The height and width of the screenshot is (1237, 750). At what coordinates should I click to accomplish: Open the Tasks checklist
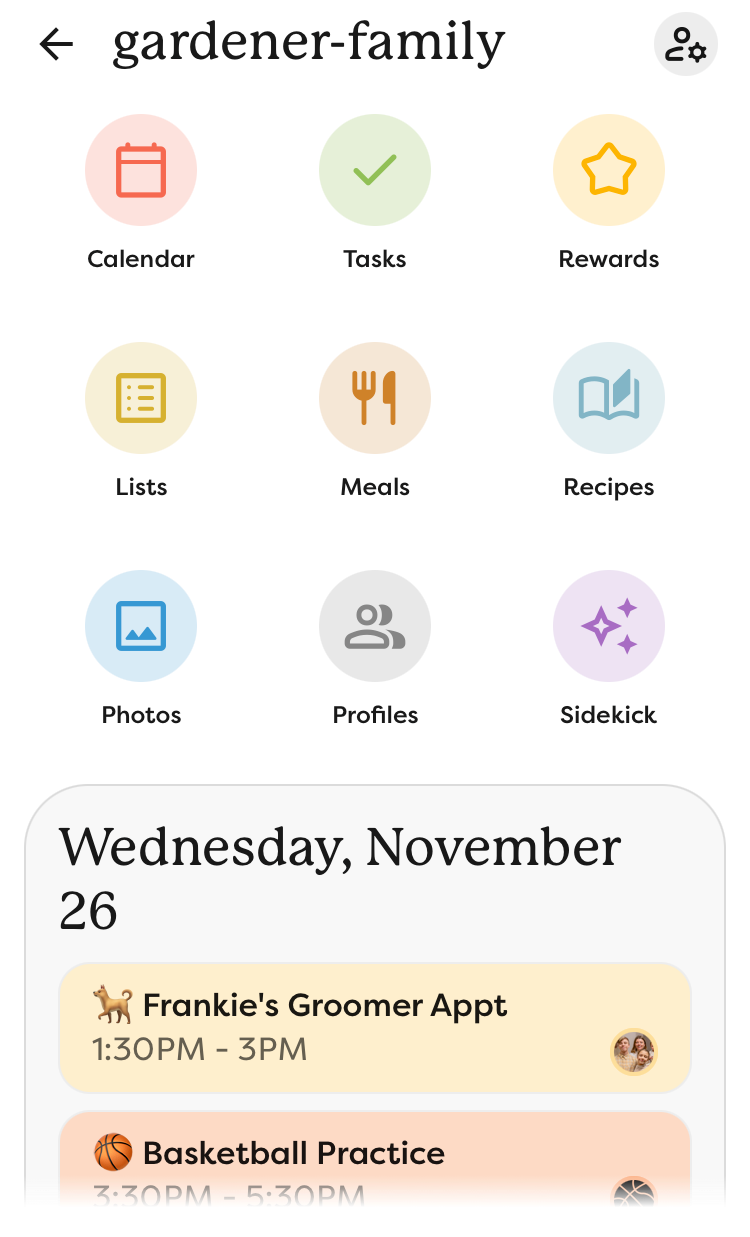(x=374, y=169)
